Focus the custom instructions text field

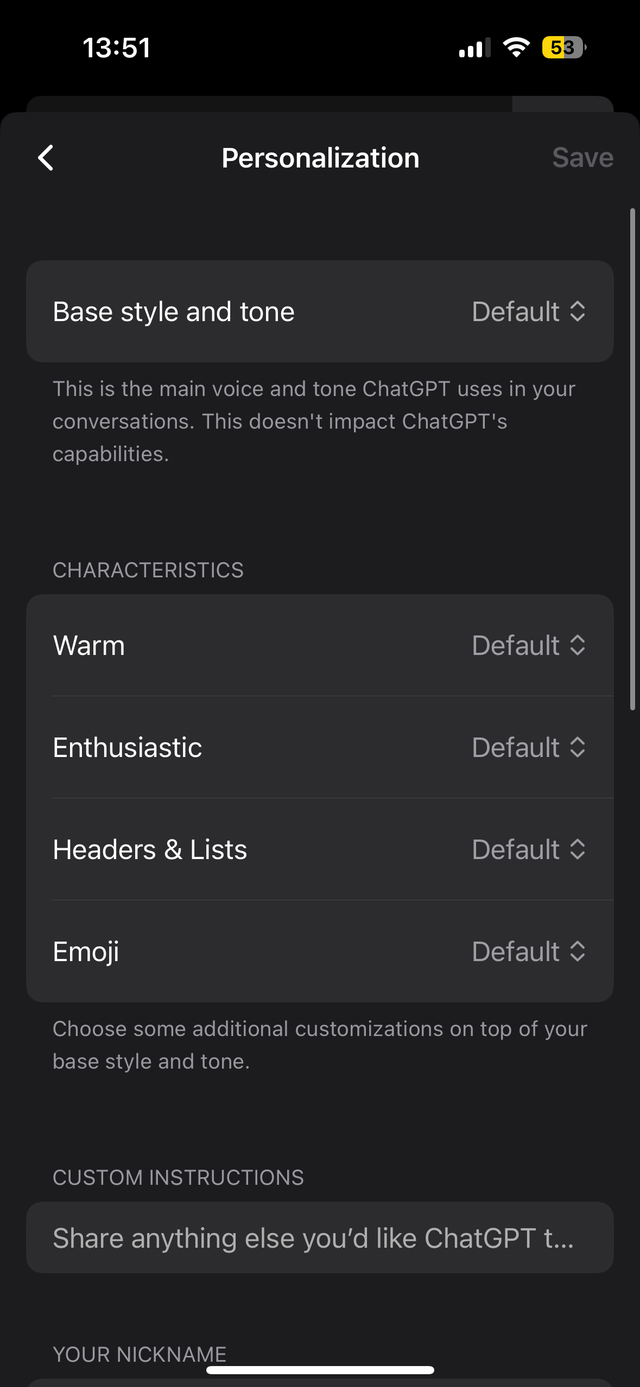[x=319, y=1238]
